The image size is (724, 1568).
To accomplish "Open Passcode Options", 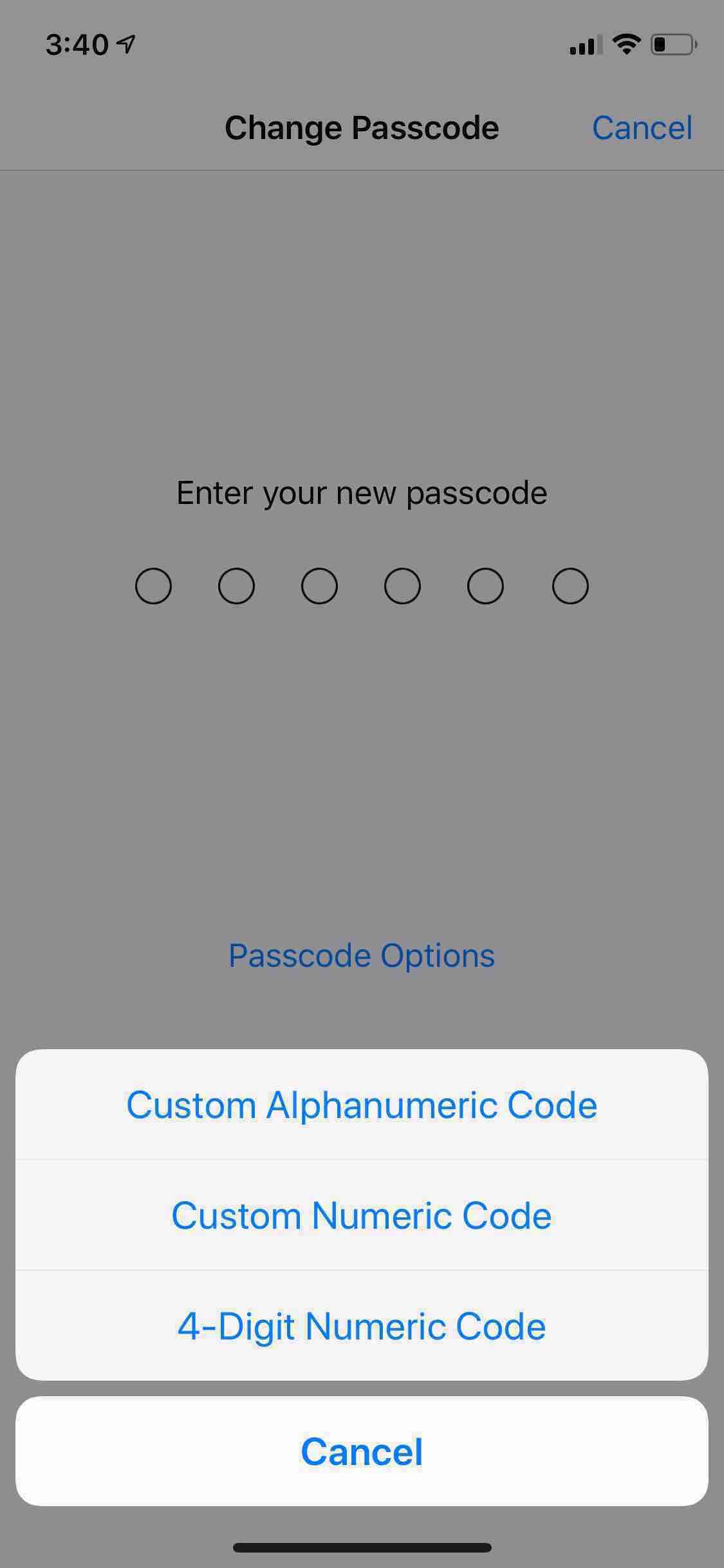I will (x=362, y=955).
